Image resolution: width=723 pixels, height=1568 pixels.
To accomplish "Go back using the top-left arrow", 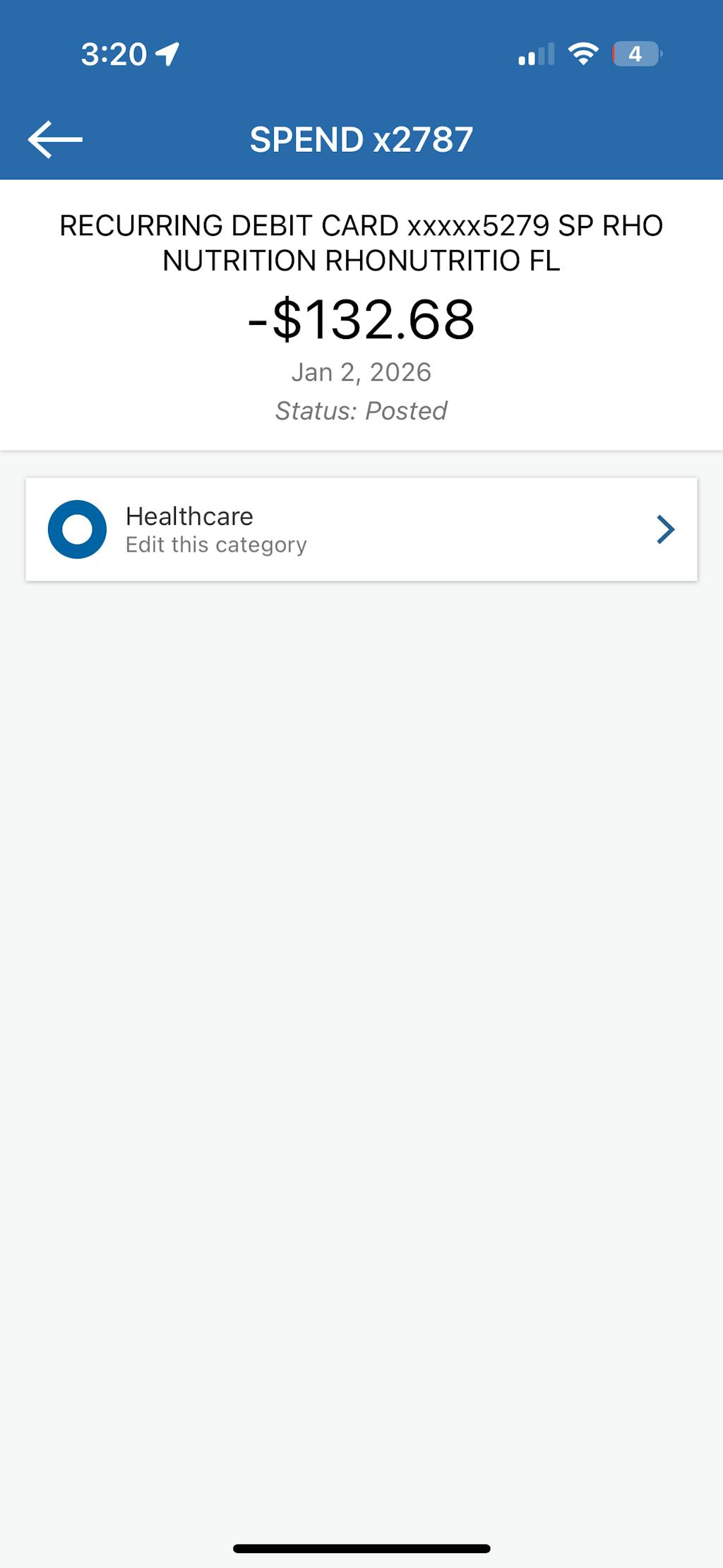I will pos(55,139).
